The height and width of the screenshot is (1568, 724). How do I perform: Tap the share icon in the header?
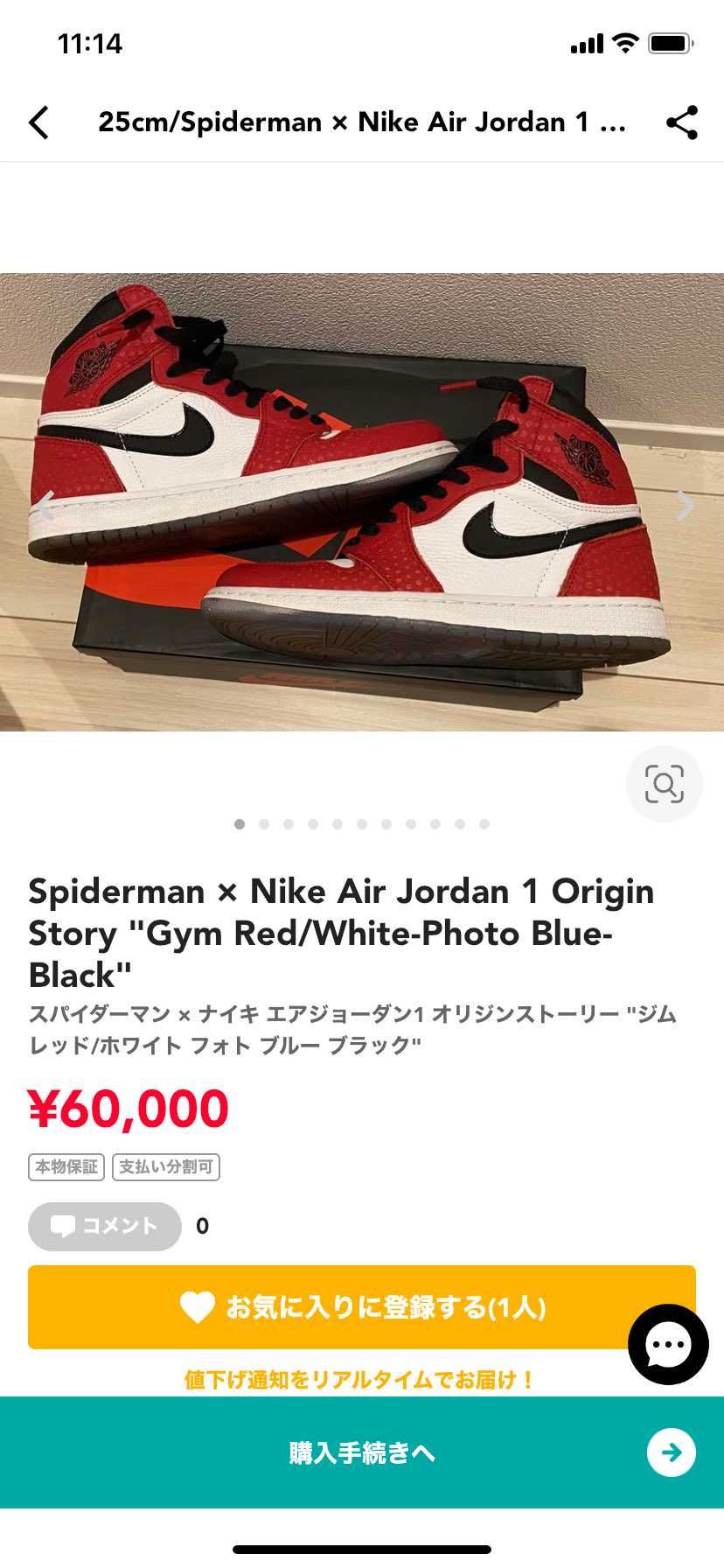(x=684, y=122)
